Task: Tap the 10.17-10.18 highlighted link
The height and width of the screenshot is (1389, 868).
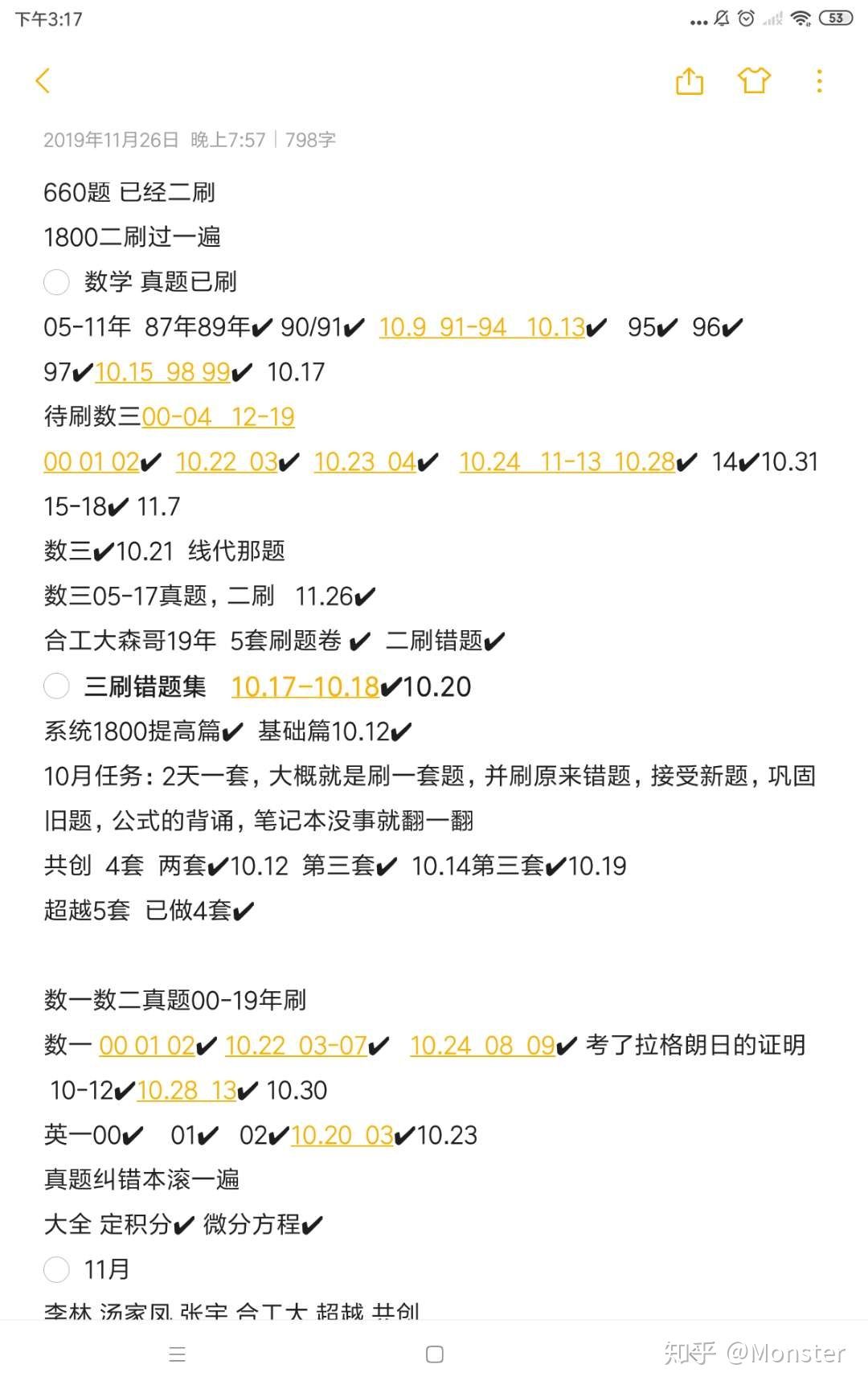Action: pyautogui.click(x=305, y=686)
